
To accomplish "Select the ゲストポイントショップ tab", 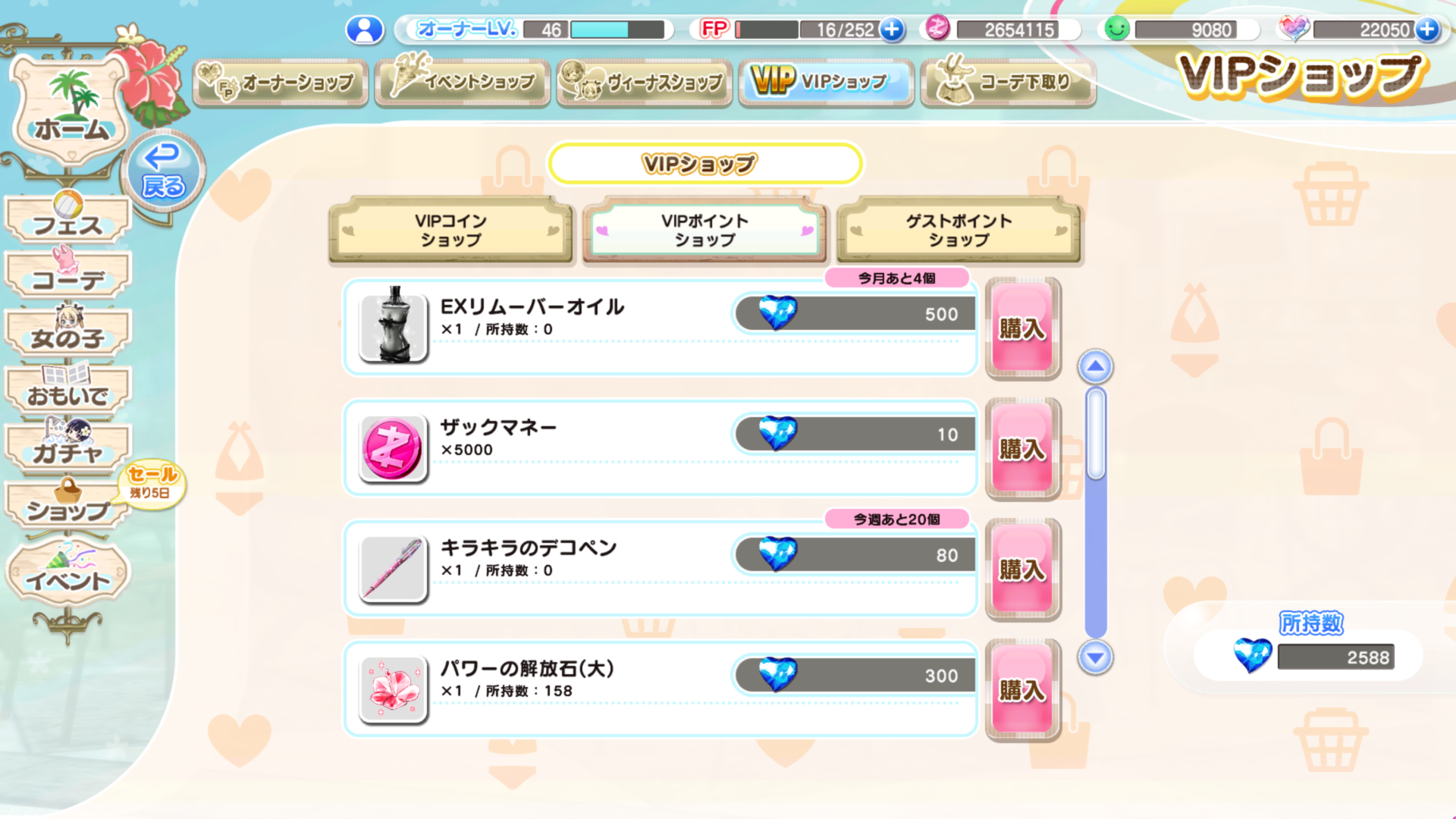I will pyautogui.click(x=959, y=230).
